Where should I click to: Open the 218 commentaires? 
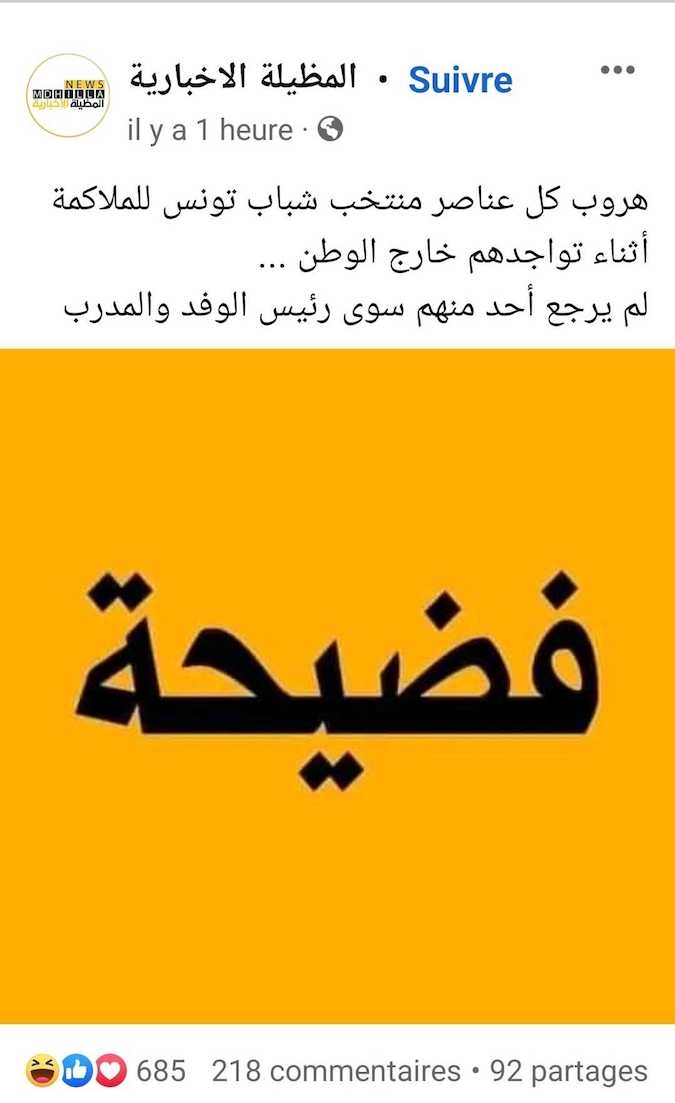tap(336, 1071)
